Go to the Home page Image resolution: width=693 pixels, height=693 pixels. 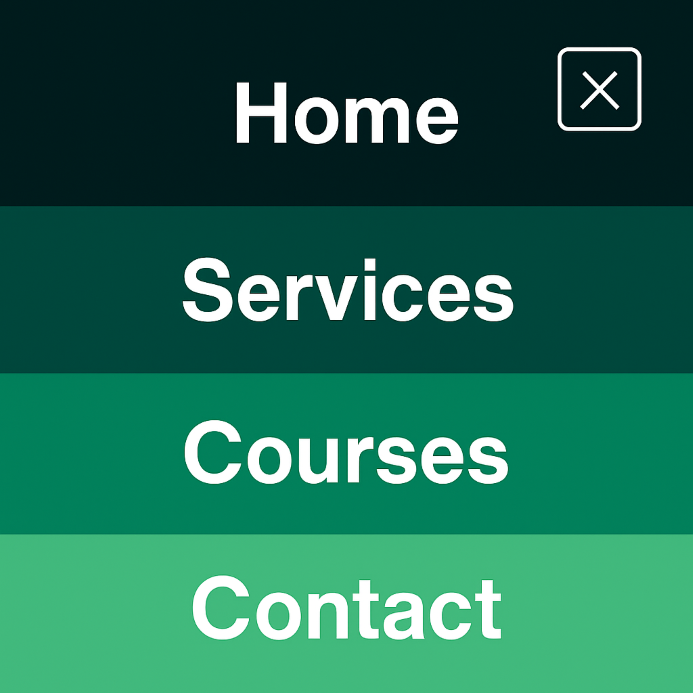click(x=346, y=112)
